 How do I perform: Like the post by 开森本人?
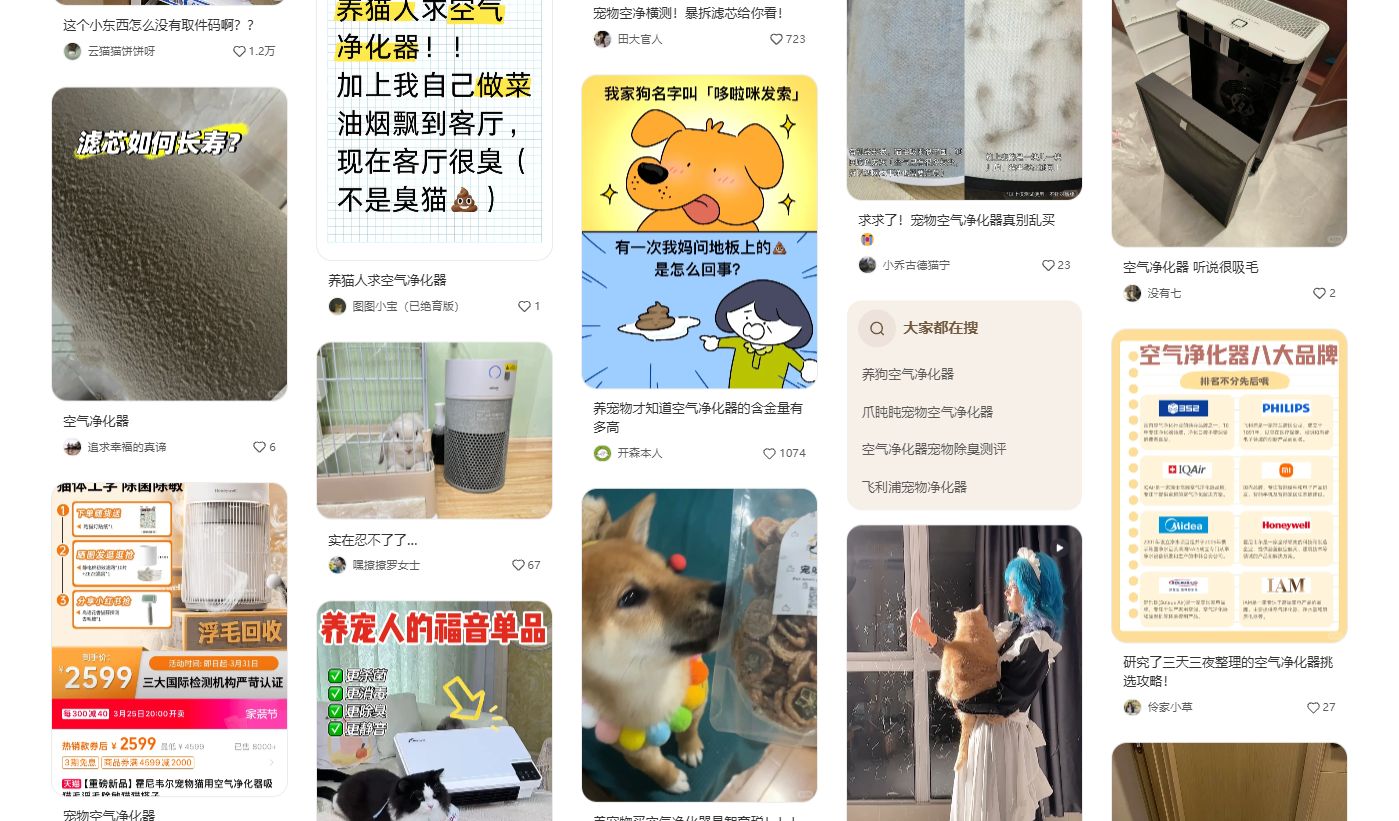tap(769, 453)
